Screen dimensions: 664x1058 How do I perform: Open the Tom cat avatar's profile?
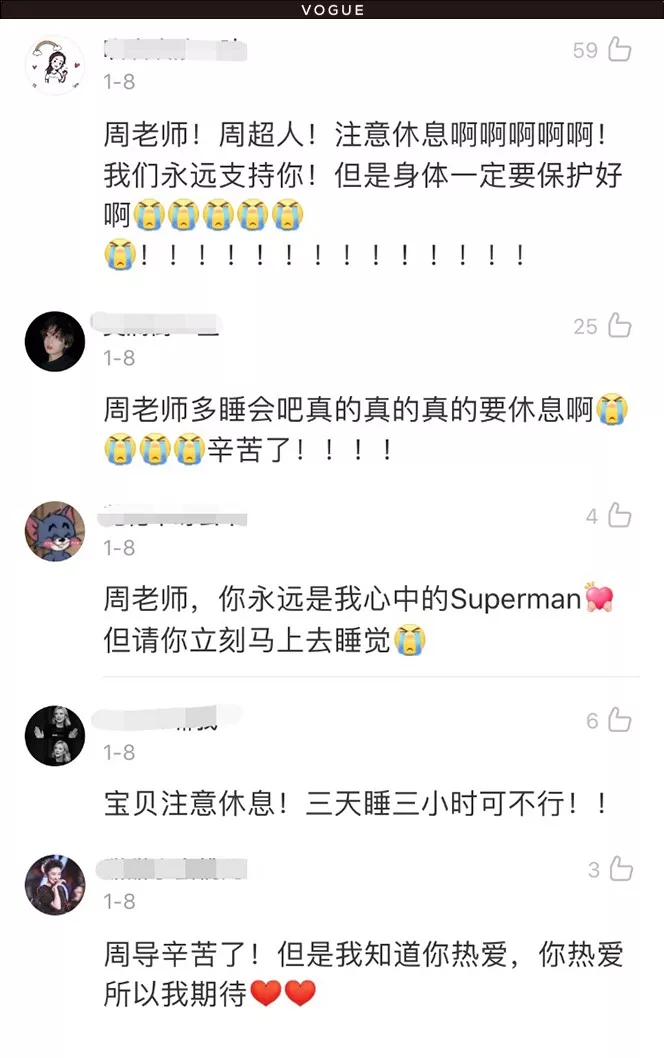(x=54, y=531)
